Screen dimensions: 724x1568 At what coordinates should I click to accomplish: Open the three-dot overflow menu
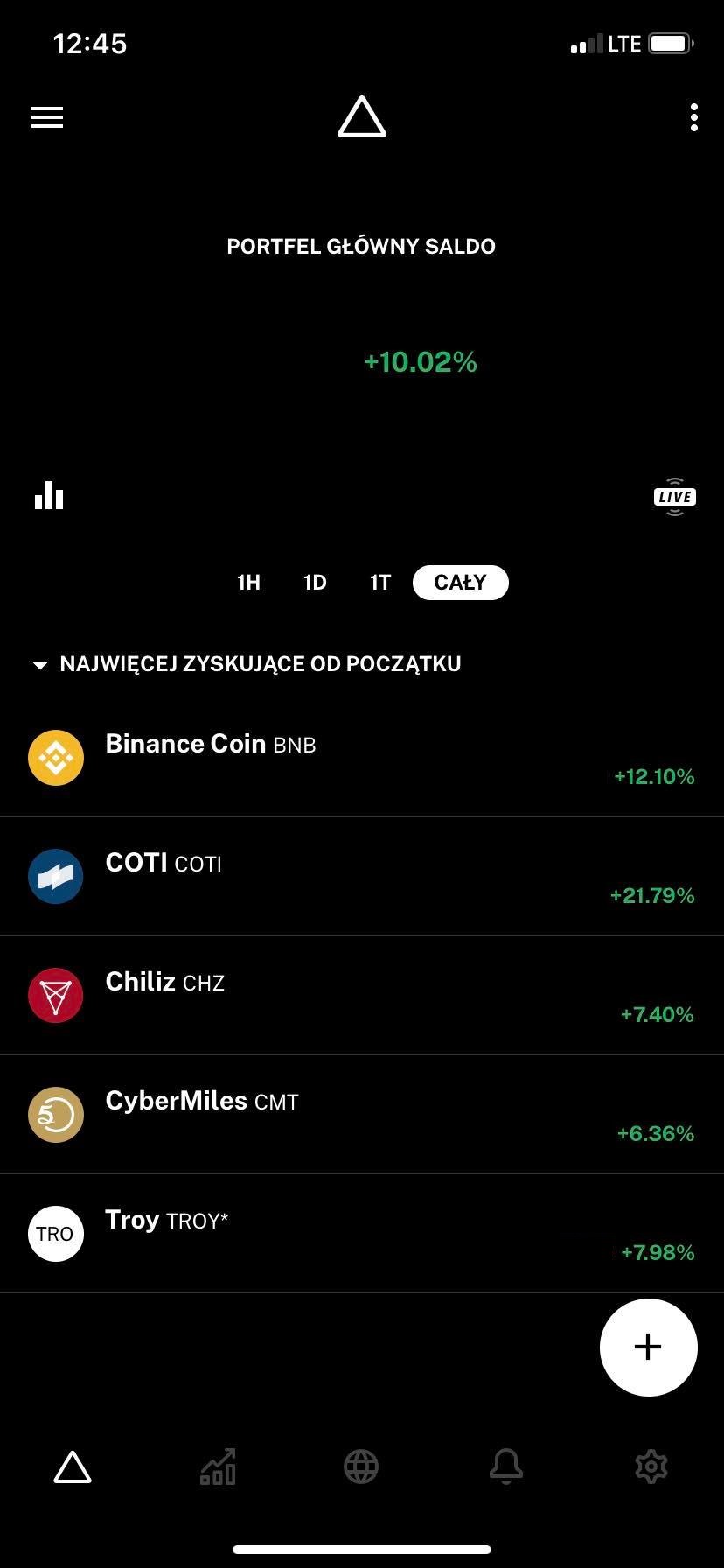[x=693, y=117]
